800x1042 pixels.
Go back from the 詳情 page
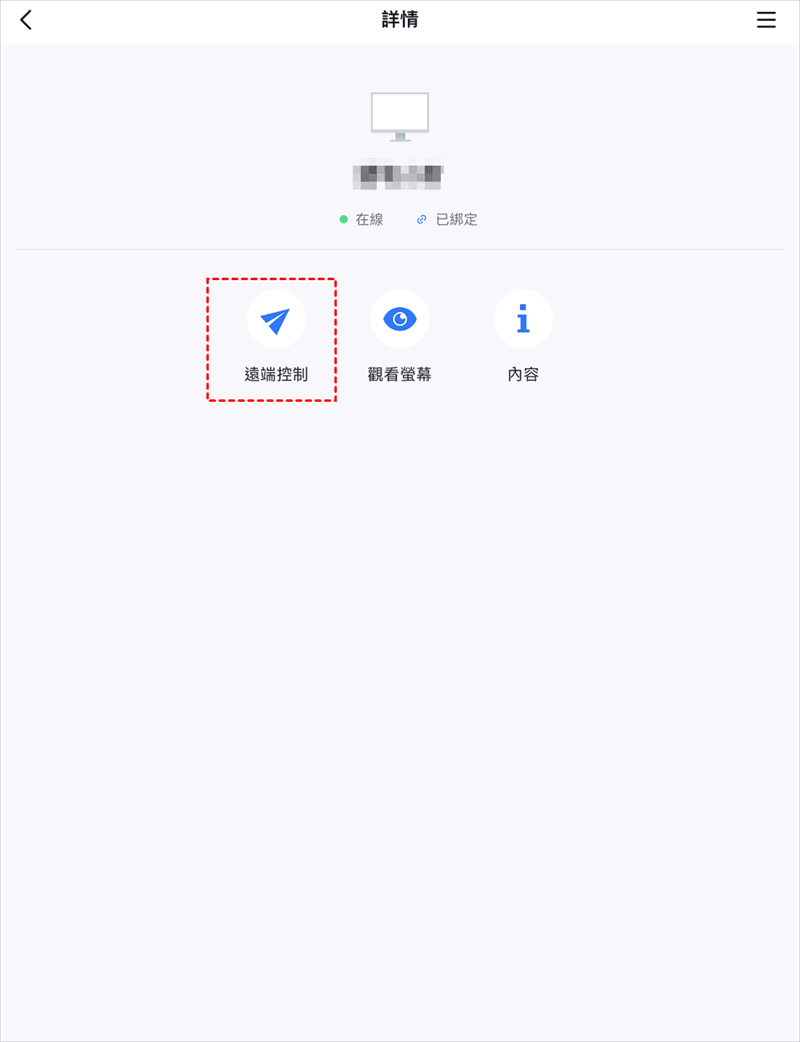(x=26, y=20)
